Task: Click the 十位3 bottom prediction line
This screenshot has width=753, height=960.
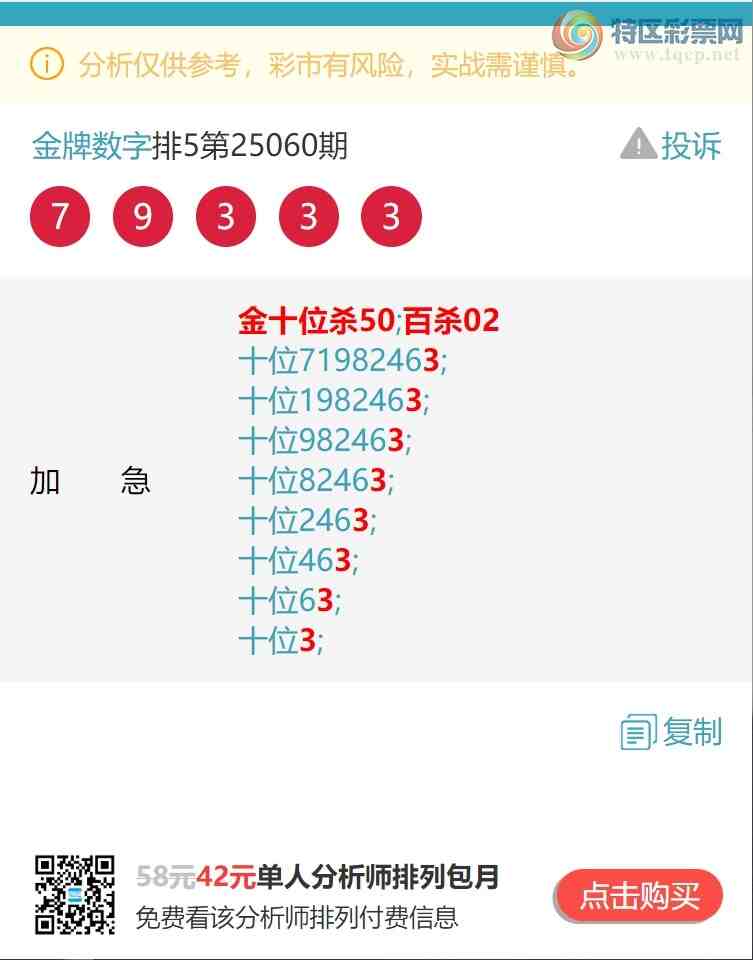Action: 278,640
